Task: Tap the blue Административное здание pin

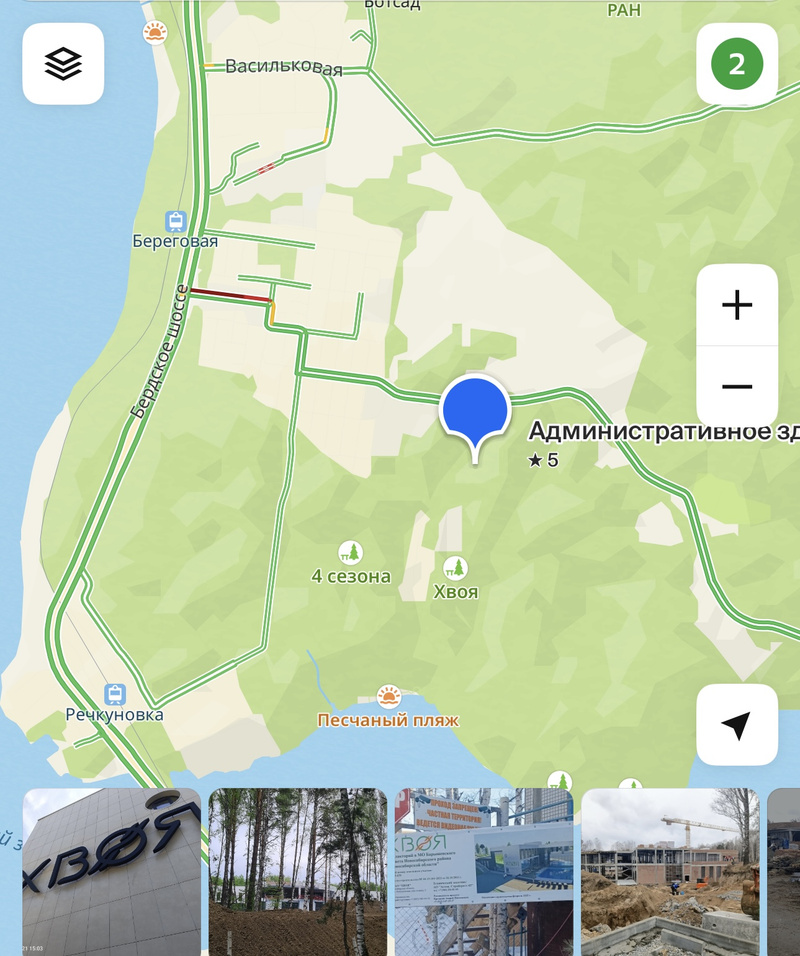Action: pyautogui.click(x=475, y=410)
